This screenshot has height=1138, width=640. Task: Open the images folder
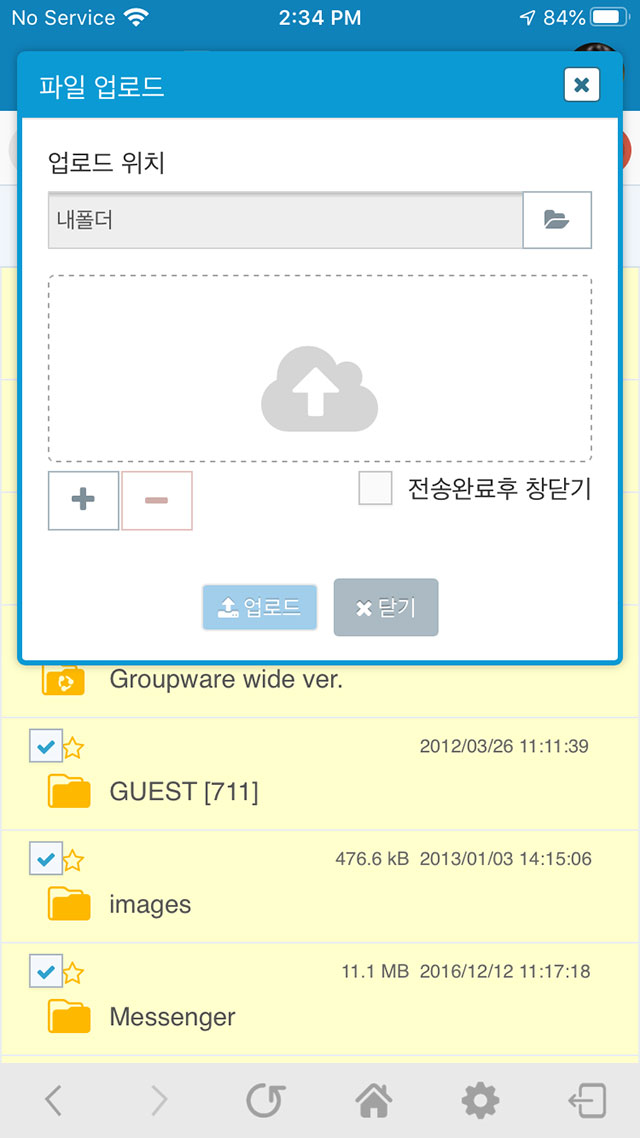(150, 904)
